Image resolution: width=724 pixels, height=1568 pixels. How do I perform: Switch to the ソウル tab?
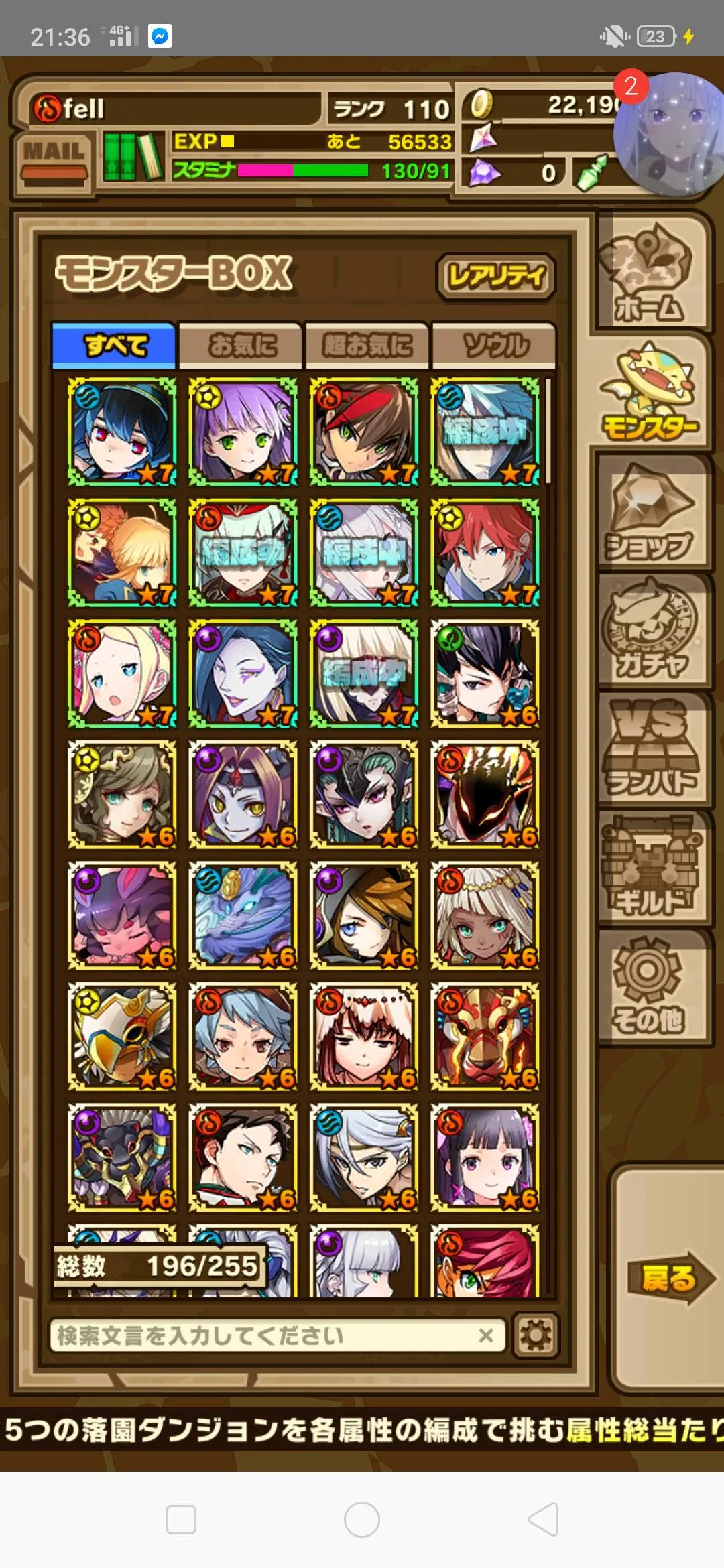(x=494, y=345)
